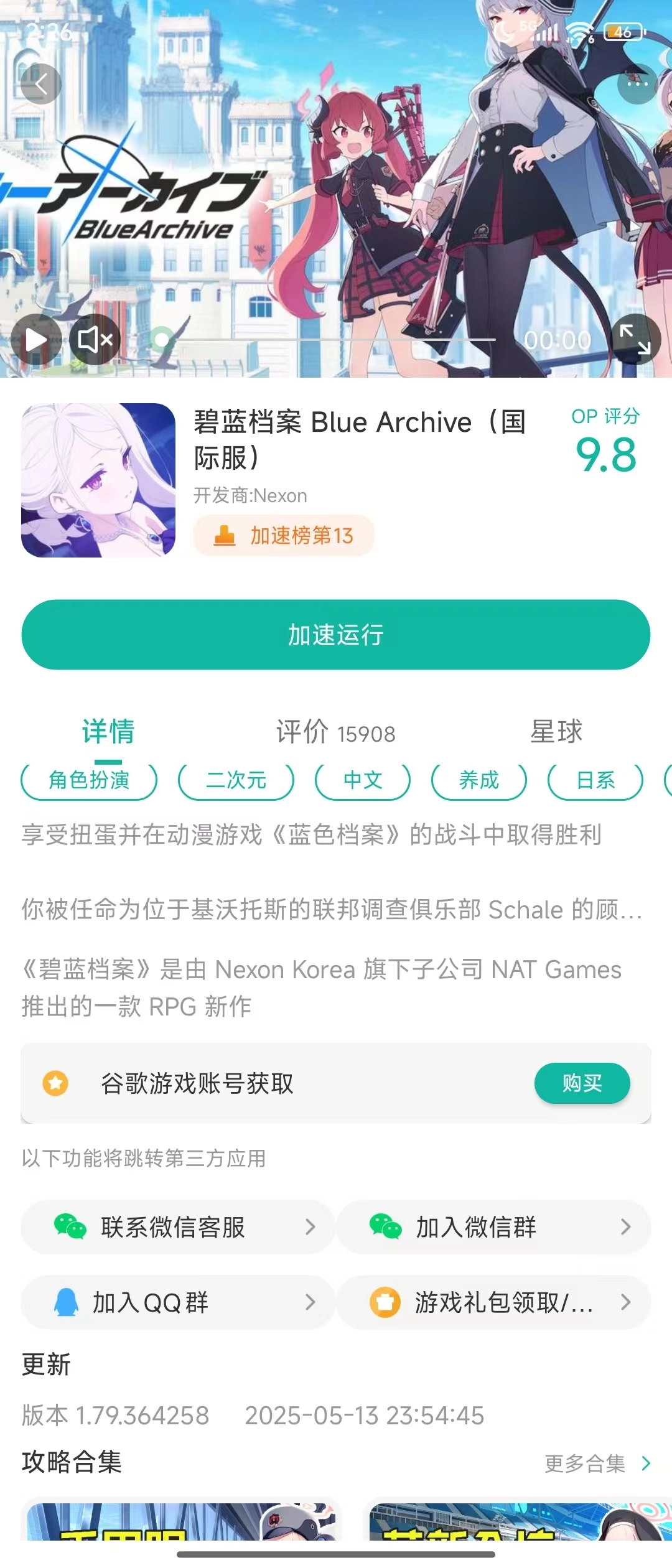This screenshot has width=672, height=1568.
Task: Select the 二次元 category tag
Action: point(235,781)
